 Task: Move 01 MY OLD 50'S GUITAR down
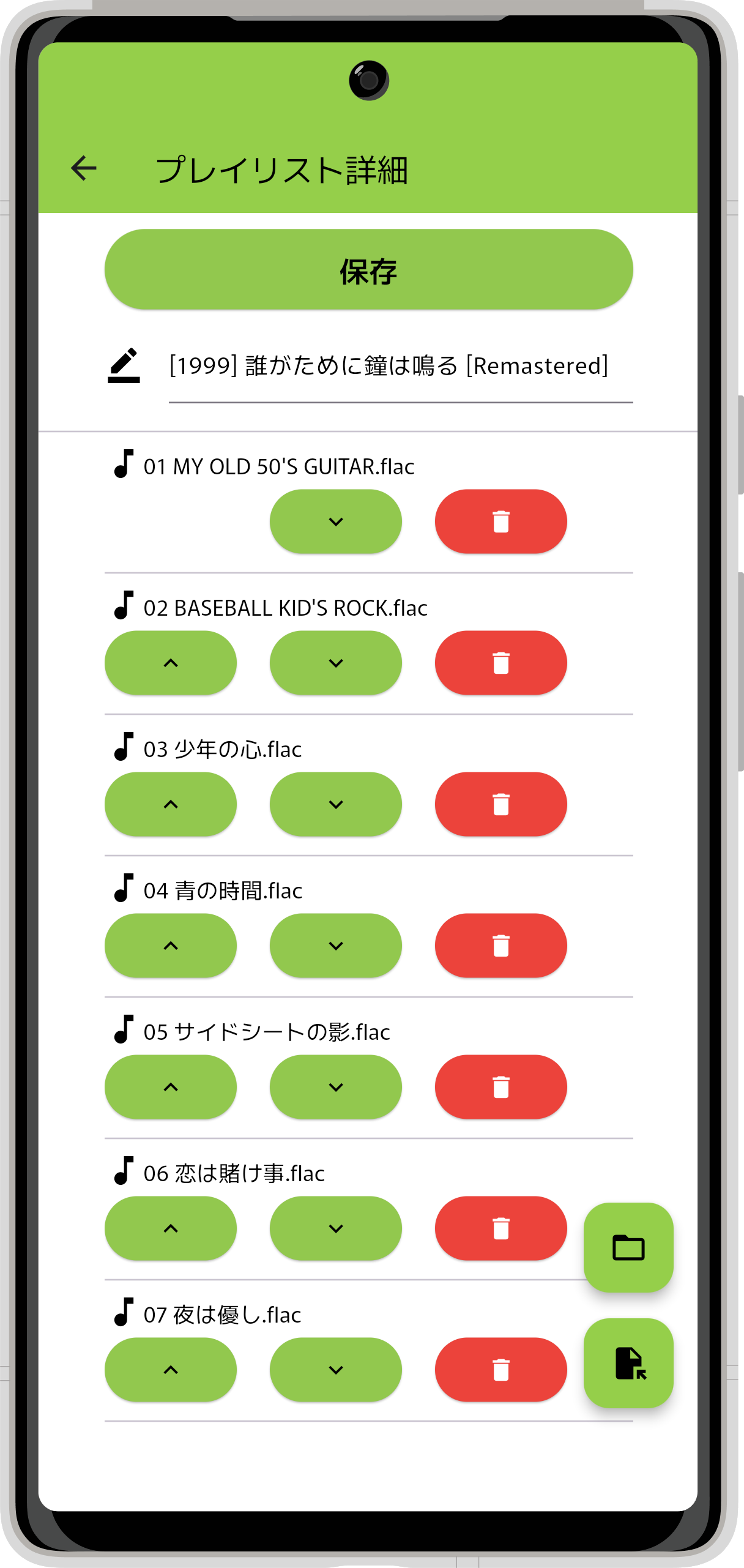pos(335,521)
